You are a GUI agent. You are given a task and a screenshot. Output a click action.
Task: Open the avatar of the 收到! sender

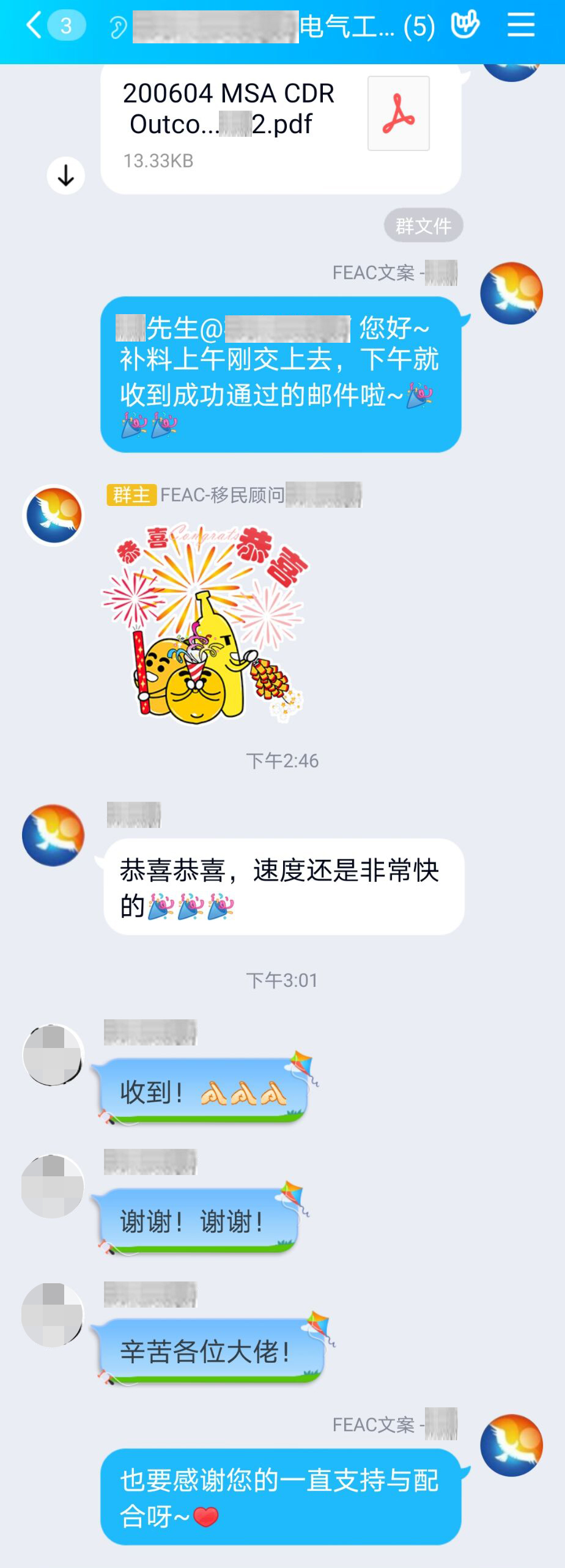click(x=53, y=1054)
